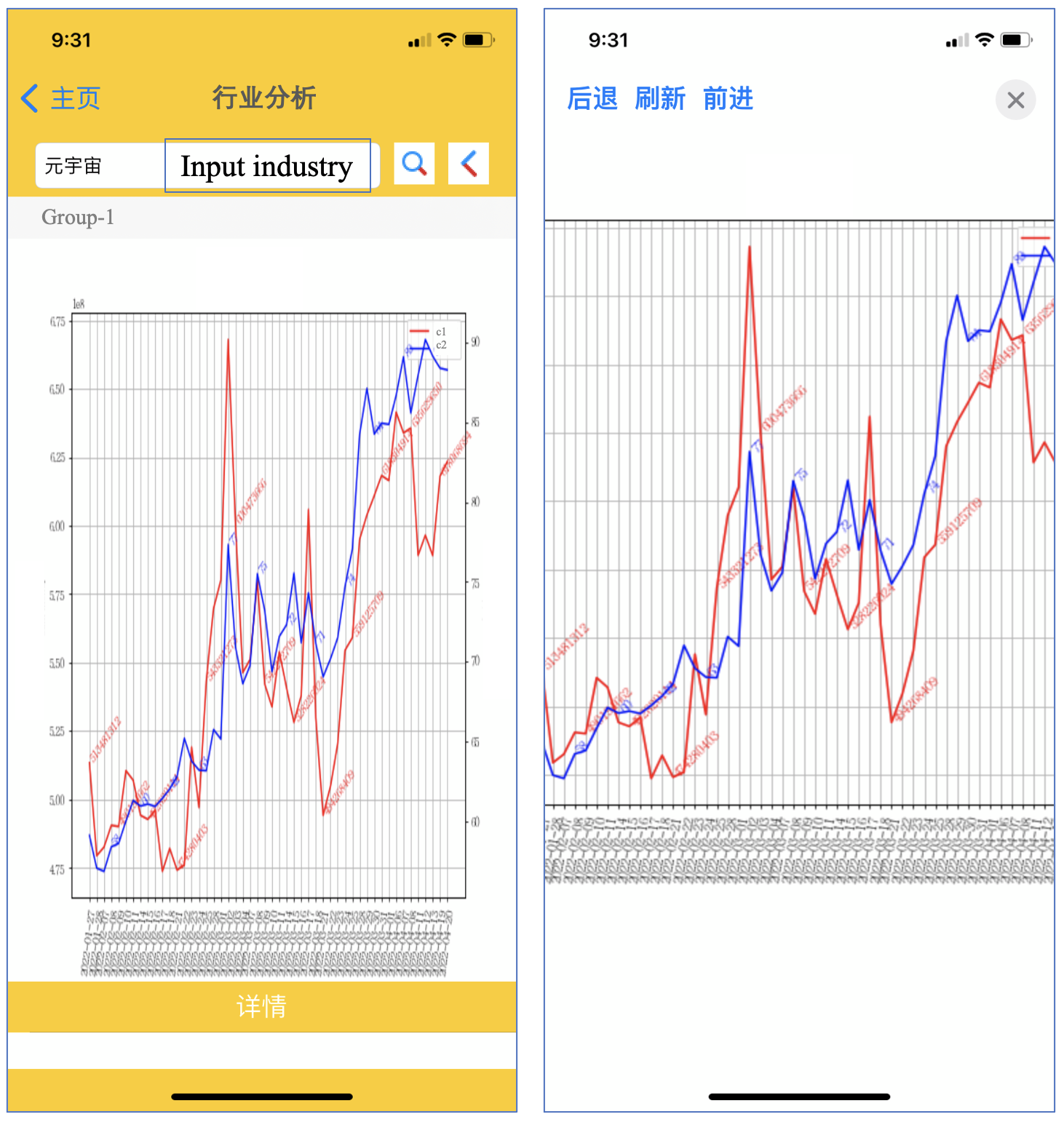Close the web viewer with X
Image resolution: width=1064 pixels, height=1122 pixels.
(1015, 100)
